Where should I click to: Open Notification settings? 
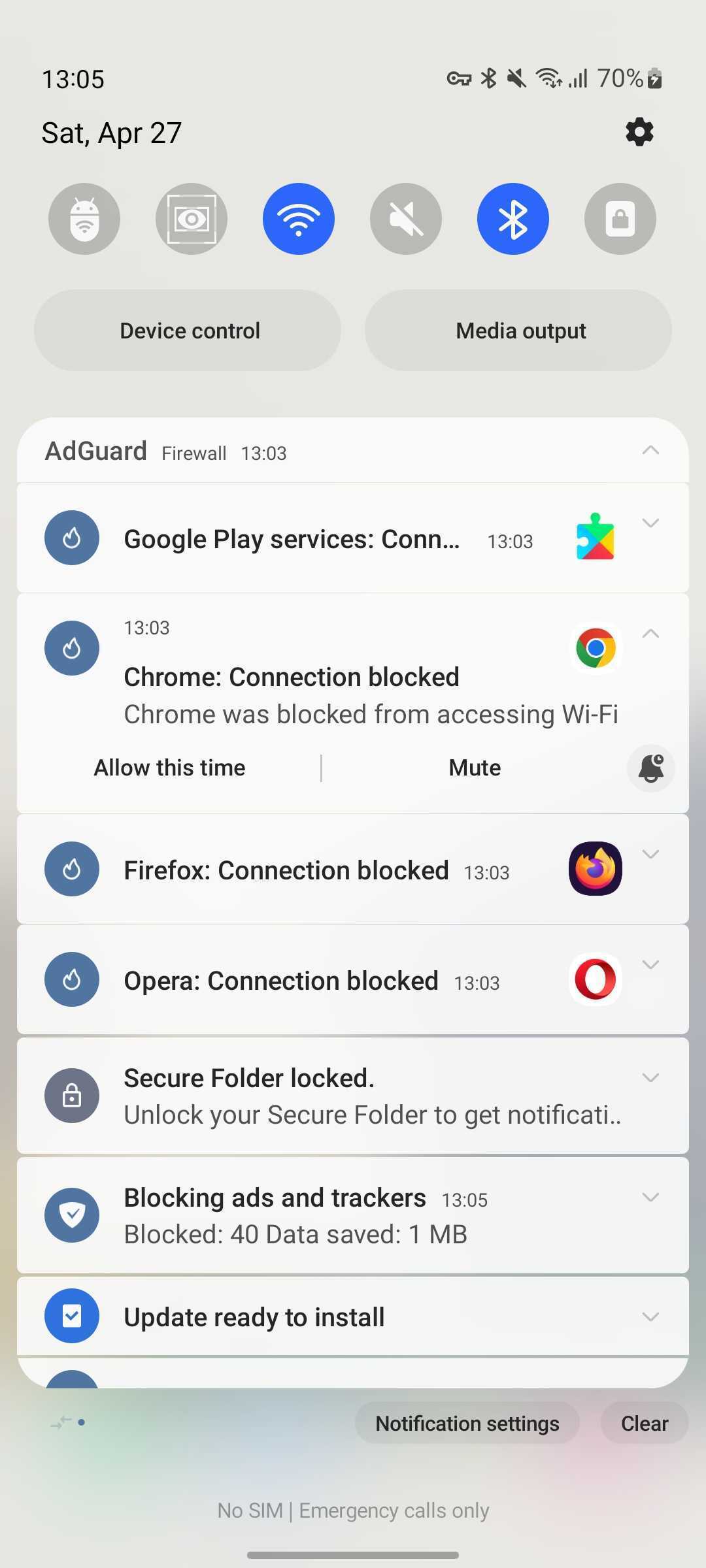click(x=467, y=1424)
